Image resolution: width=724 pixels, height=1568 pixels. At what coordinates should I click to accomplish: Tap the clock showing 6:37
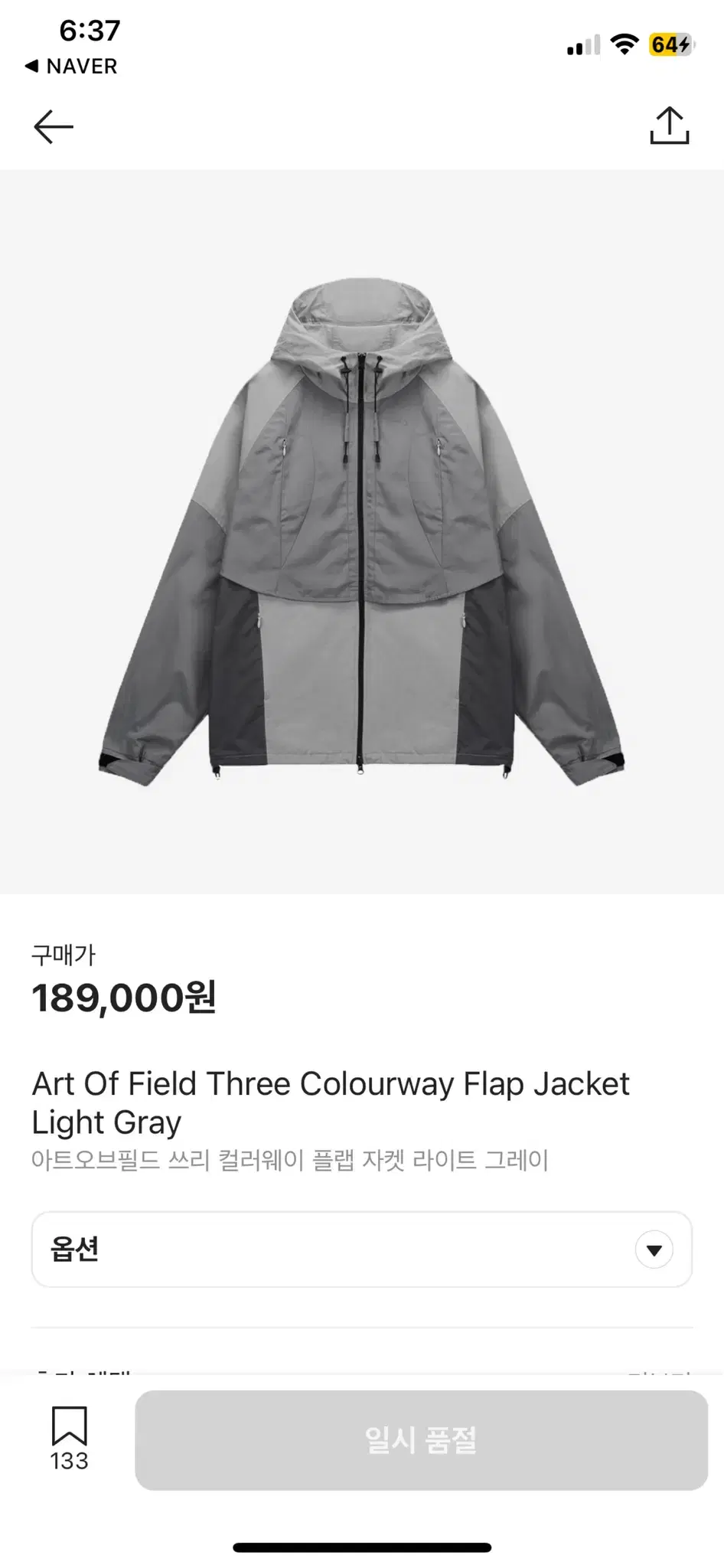pyautogui.click(x=86, y=31)
